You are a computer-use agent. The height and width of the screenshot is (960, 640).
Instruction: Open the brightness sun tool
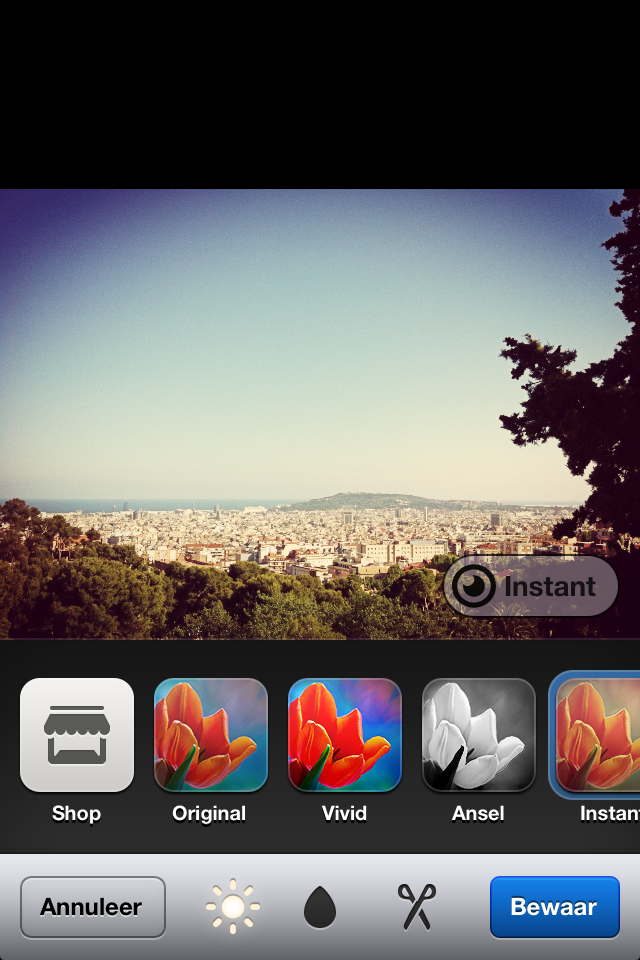pyautogui.click(x=232, y=907)
